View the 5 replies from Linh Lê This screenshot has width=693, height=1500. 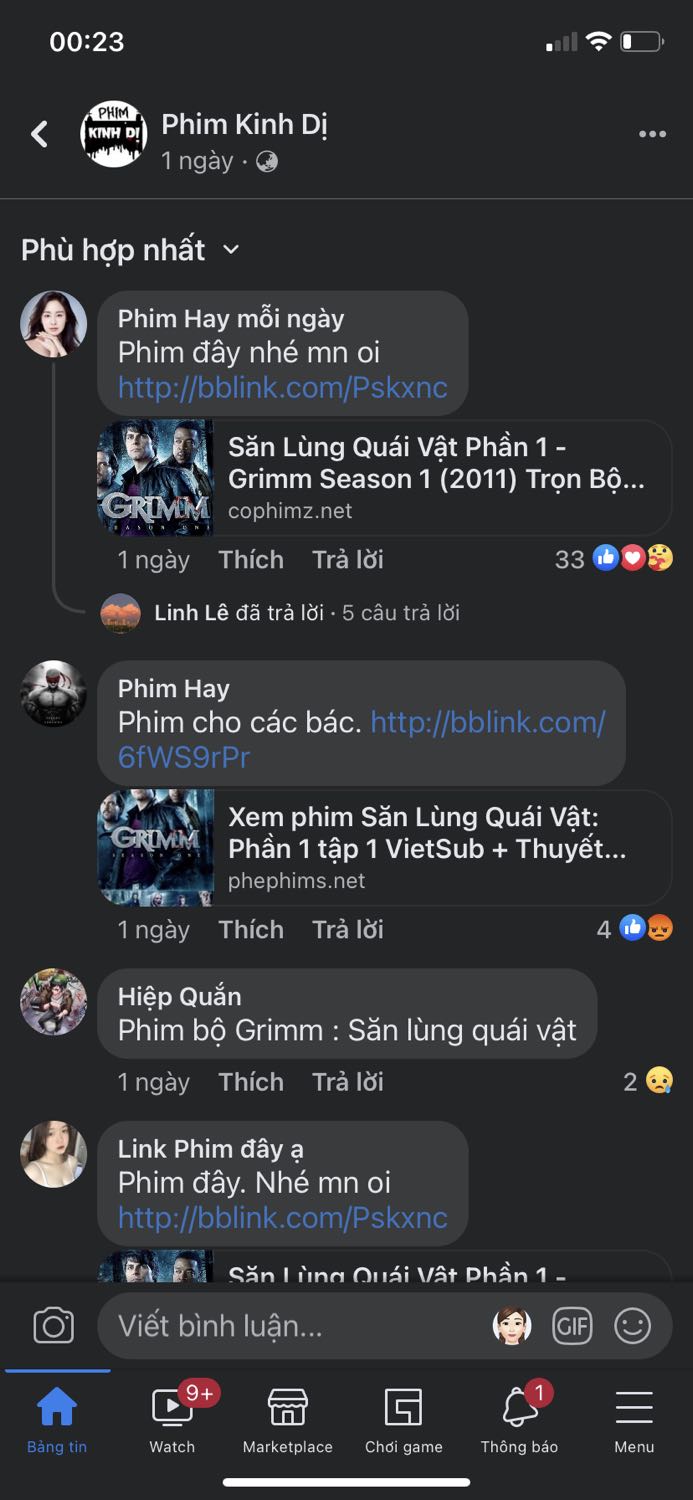click(306, 612)
